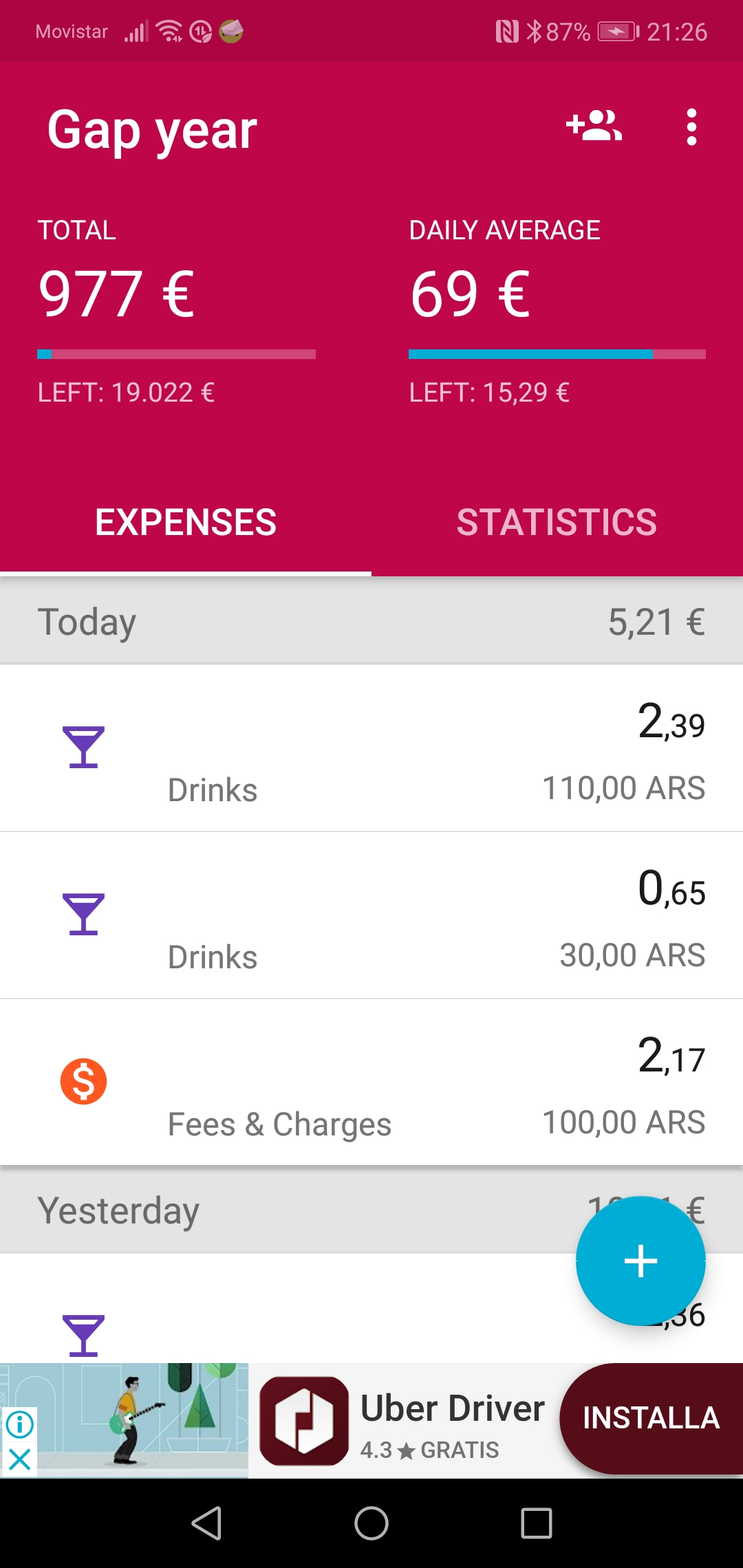Add a person to the trip
Screen dimensions: 743x1568
(594, 127)
